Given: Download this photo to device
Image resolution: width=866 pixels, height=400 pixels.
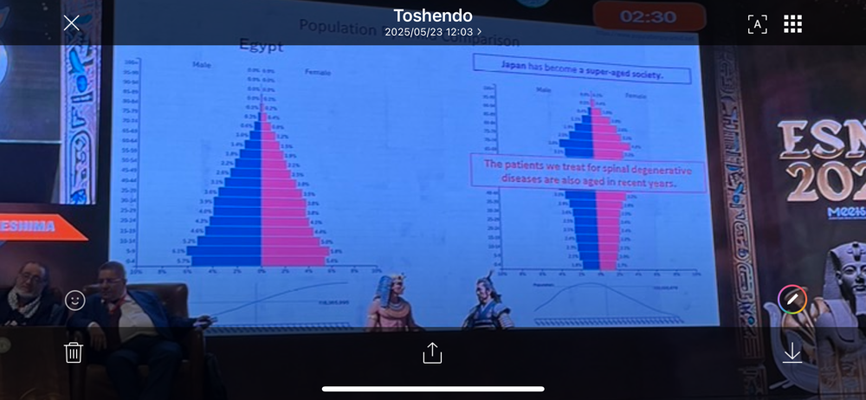Looking at the screenshot, I should point(792,352).
